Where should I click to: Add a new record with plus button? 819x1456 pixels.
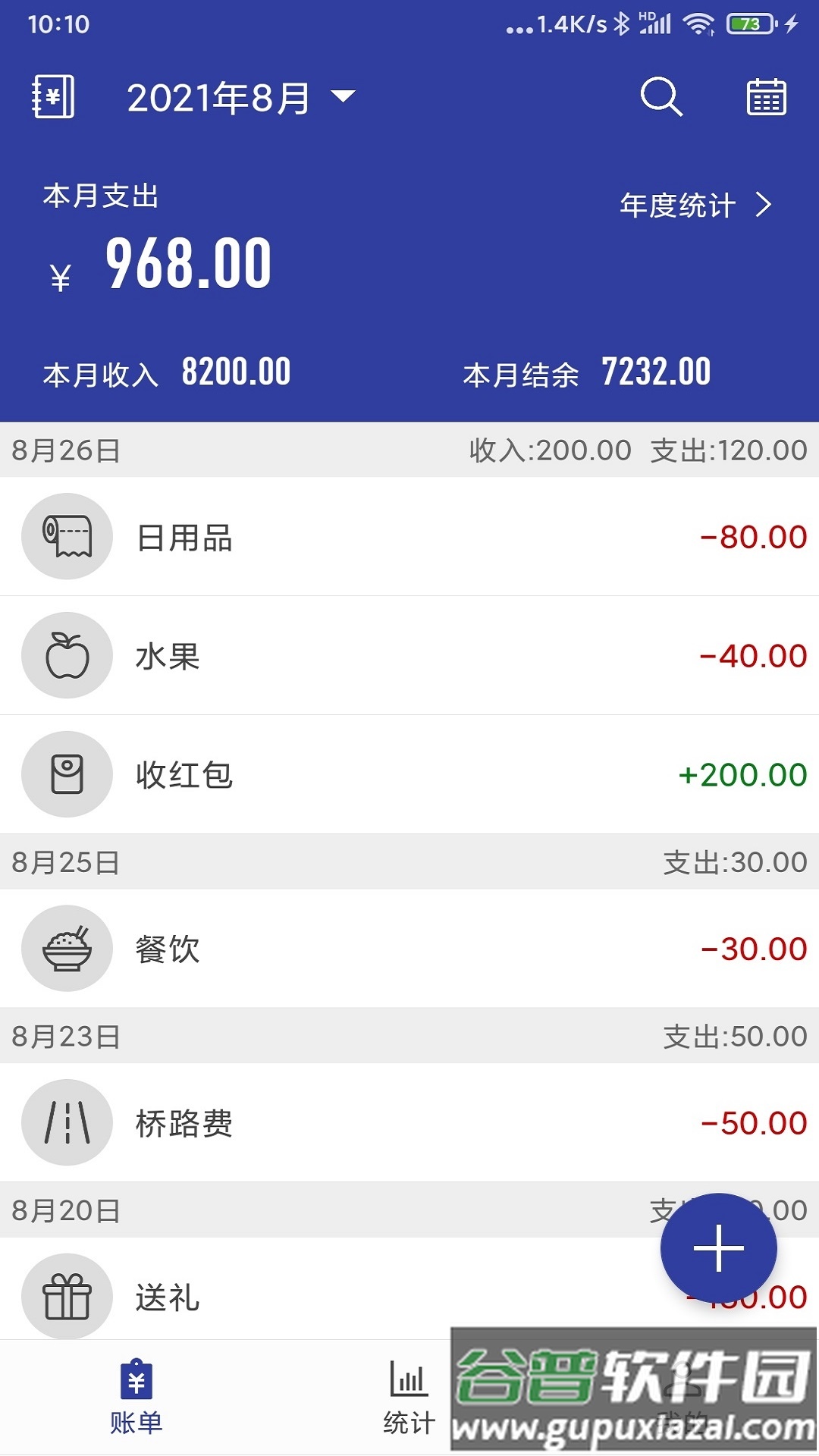pyautogui.click(x=718, y=1248)
